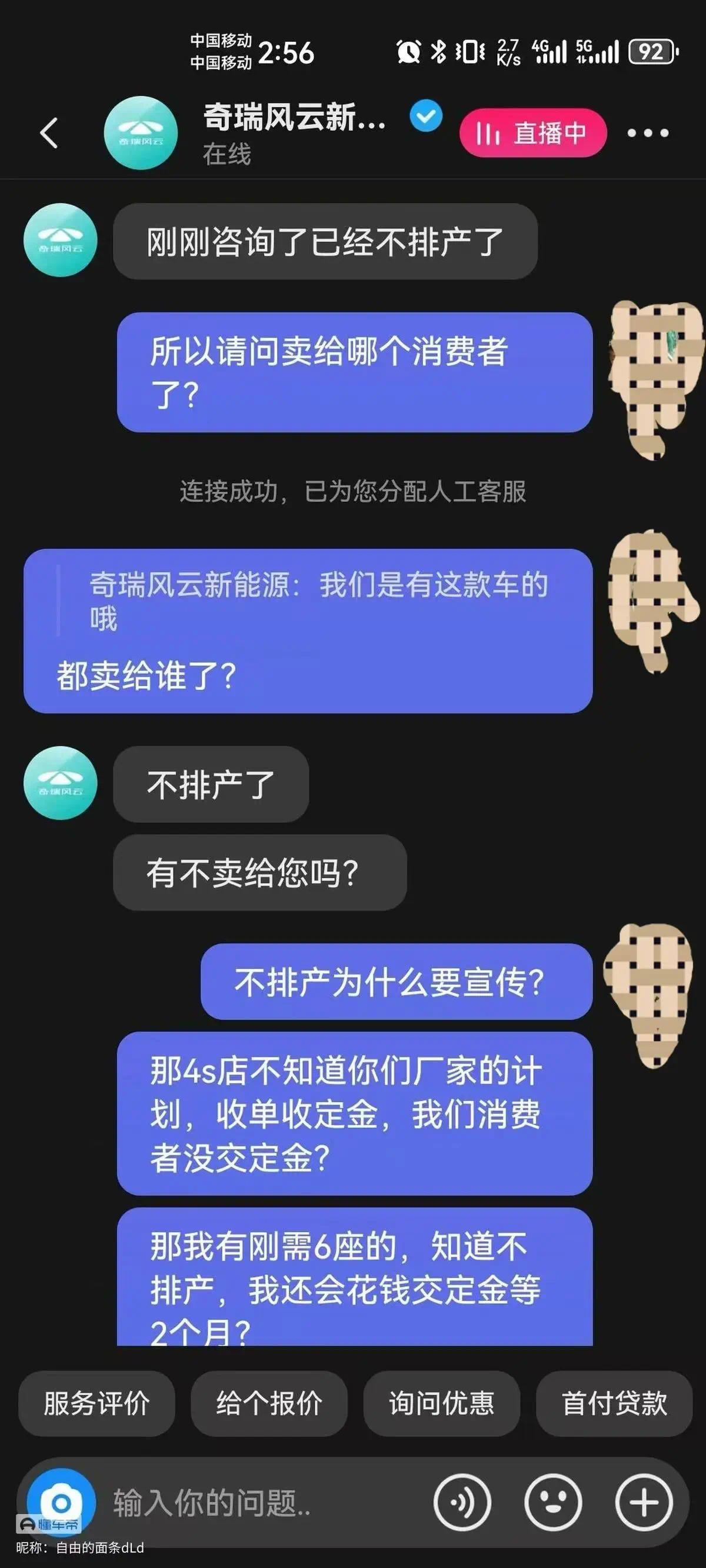Open the three-dot overflow menu
This screenshot has width=706, height=1568.
[648, 133]
